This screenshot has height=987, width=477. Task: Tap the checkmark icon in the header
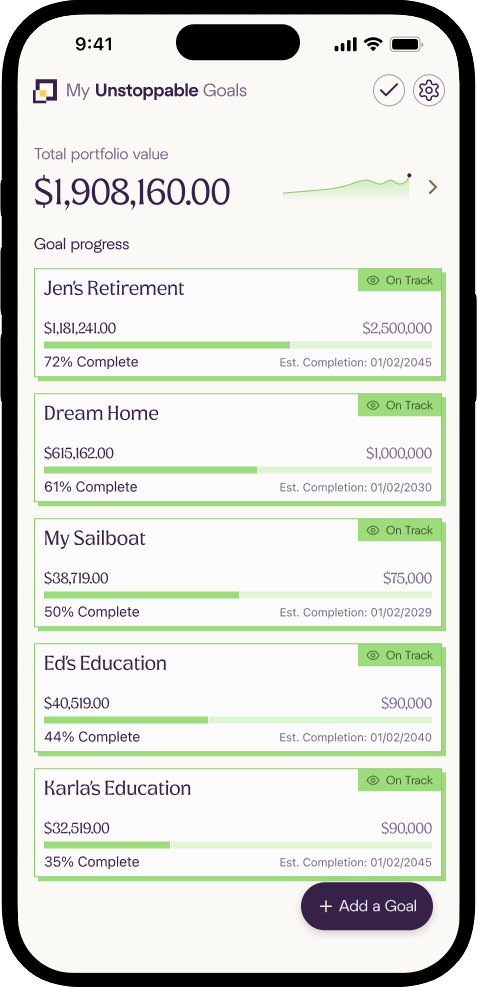[x=389, y=91]
